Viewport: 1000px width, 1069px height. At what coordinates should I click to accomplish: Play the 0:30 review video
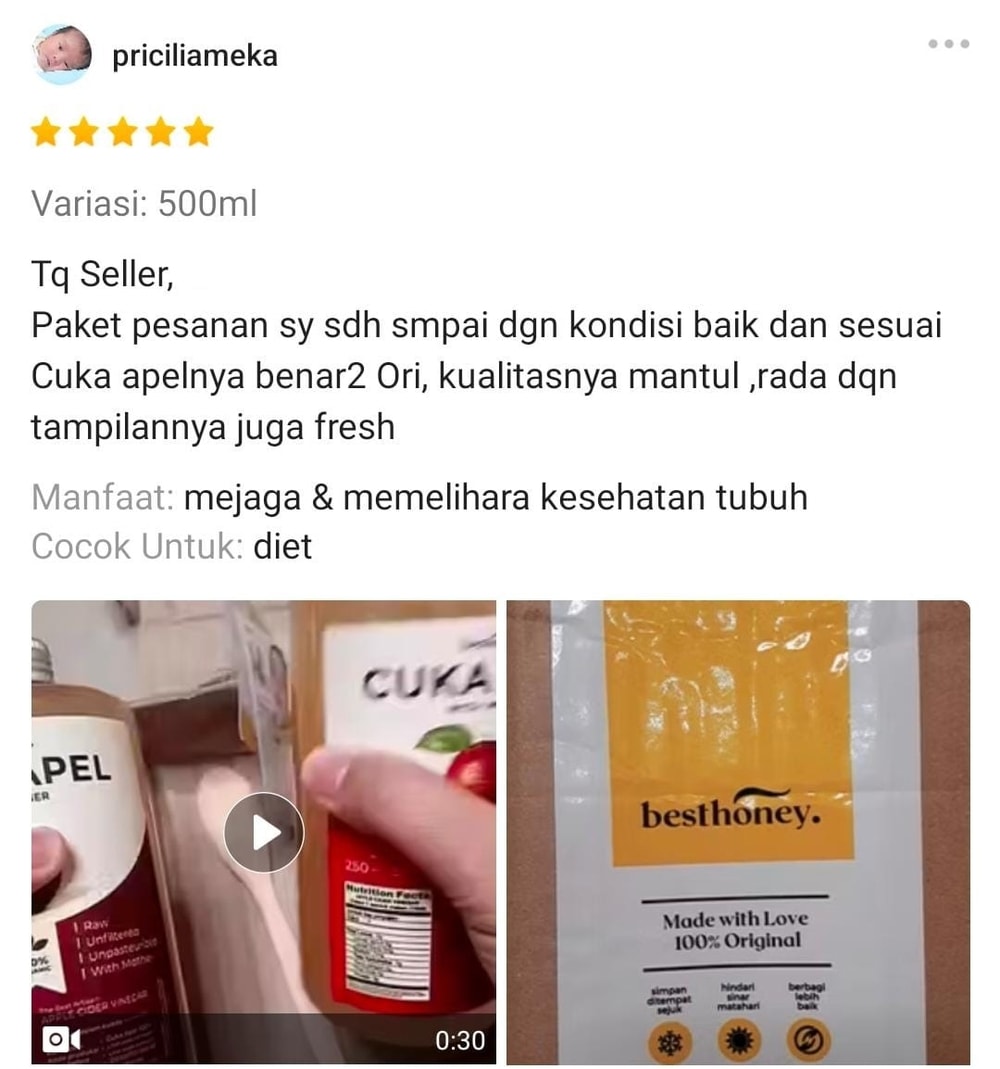click(263, 832)
